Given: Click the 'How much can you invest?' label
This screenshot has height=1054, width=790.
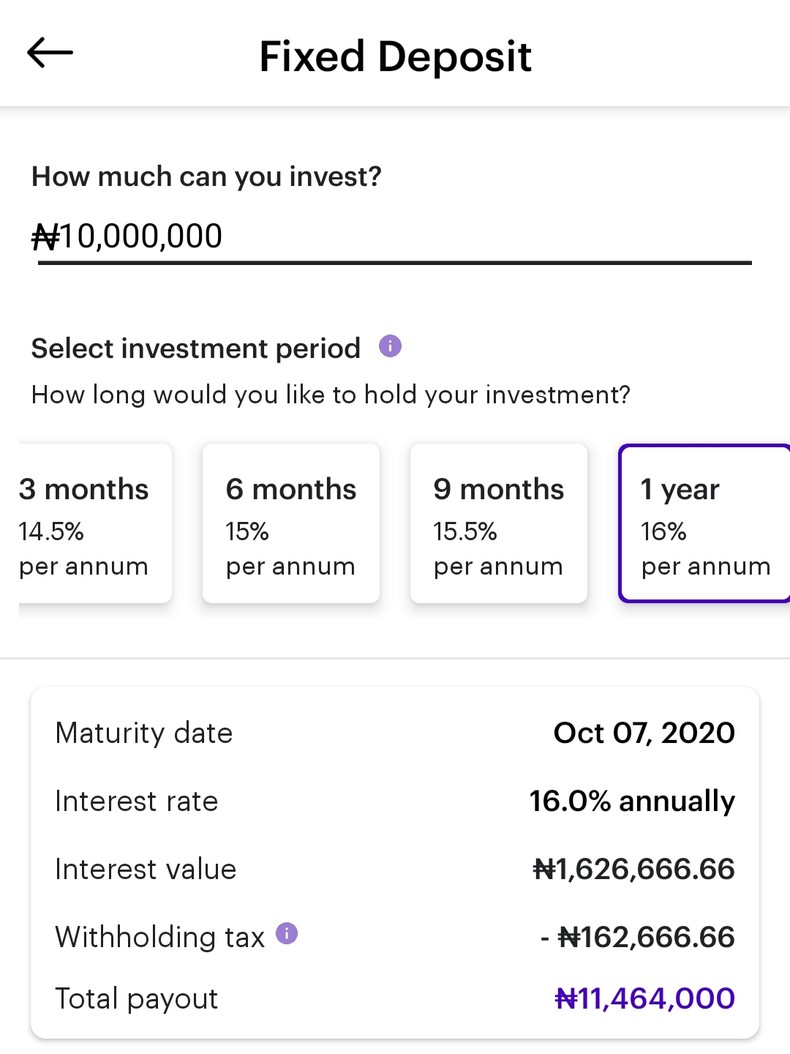Looking at the screenshot, I should 206,176.
